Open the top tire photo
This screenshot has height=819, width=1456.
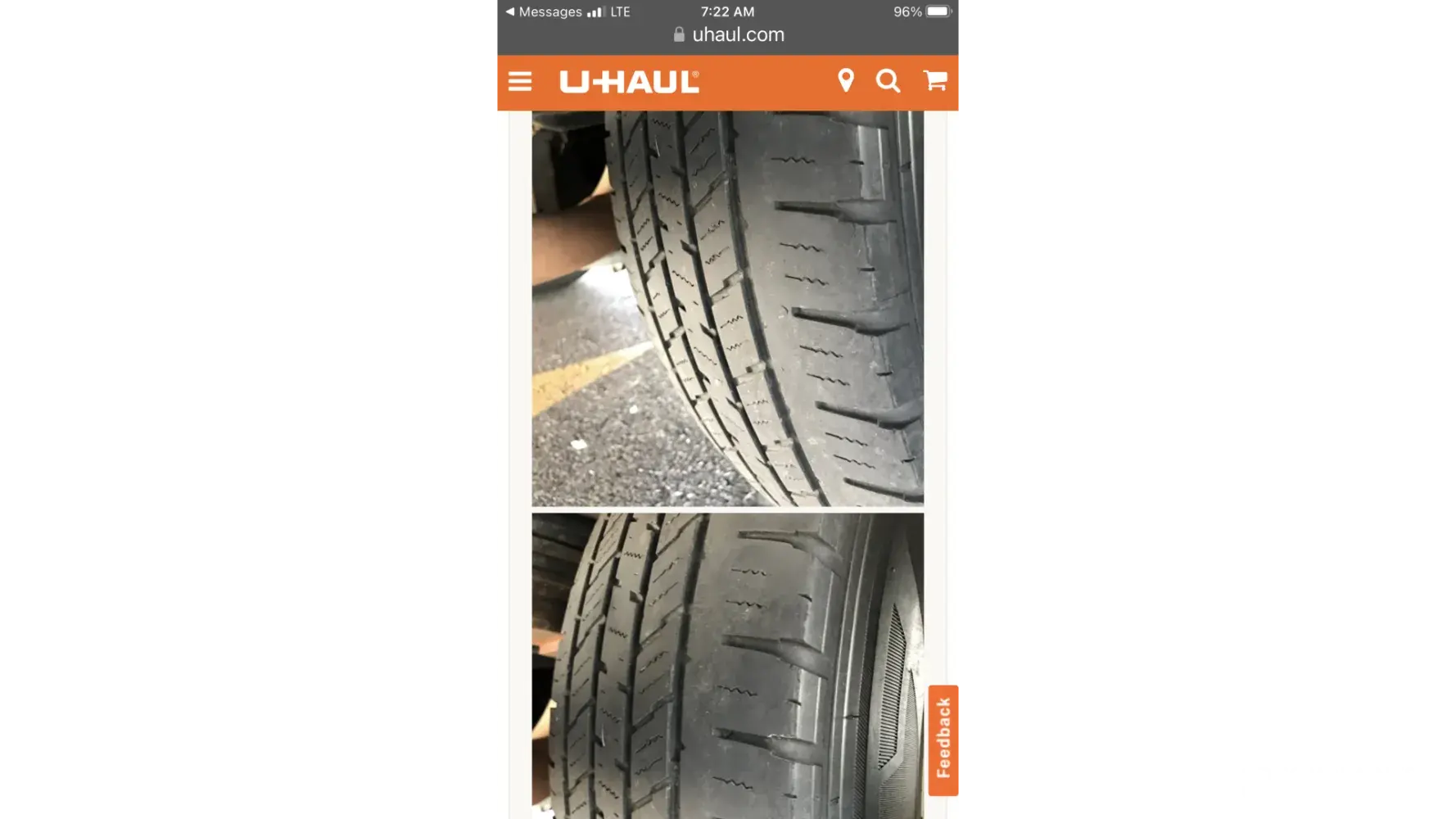(727, 308)
